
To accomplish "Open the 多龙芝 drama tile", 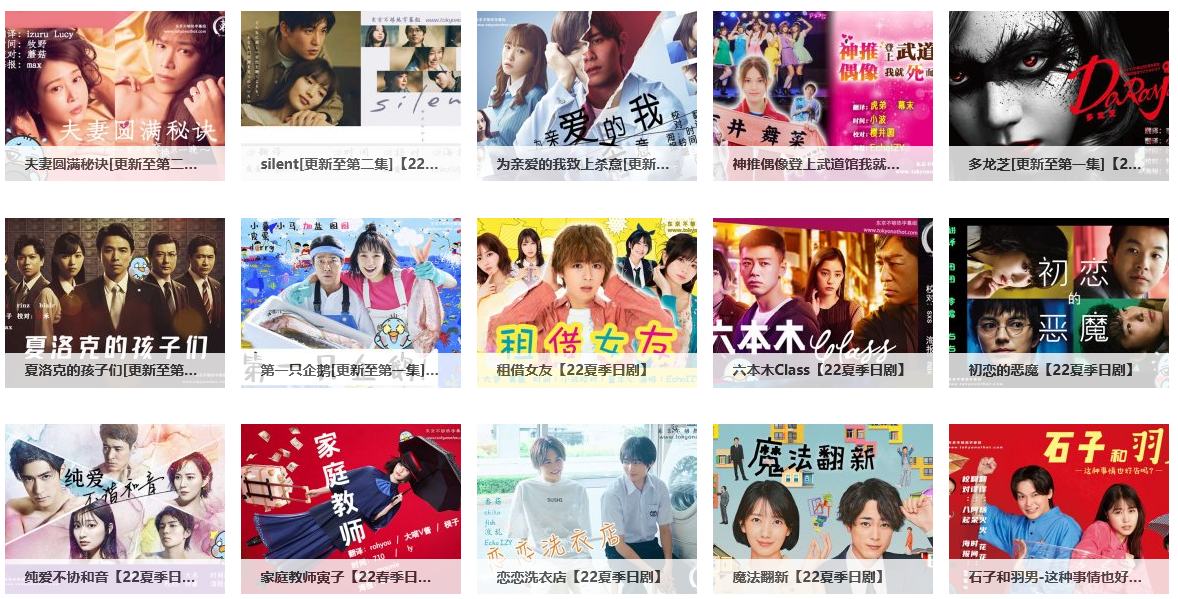I will tap(1059, 95).
